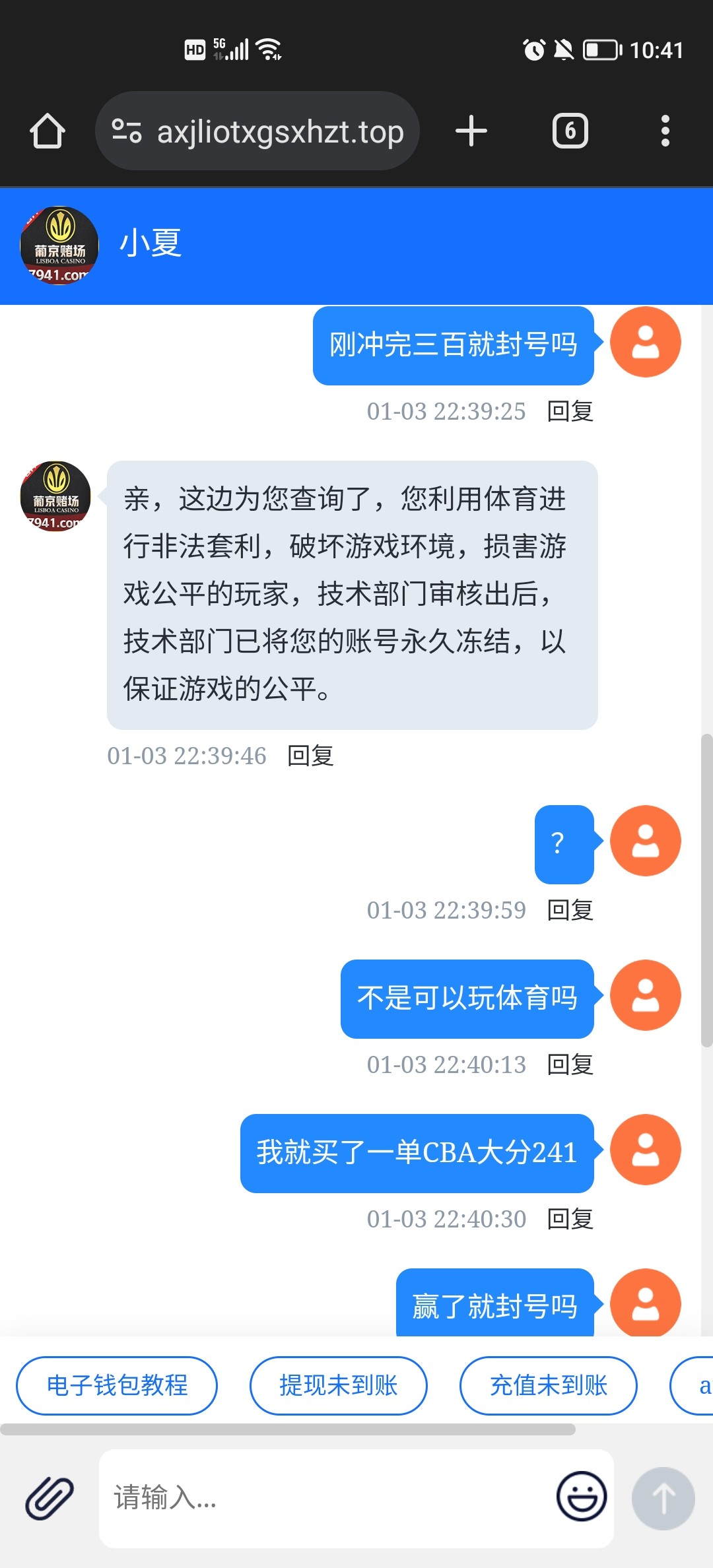This screenshot has width=713, height=1568.
Task: Go to the browser home page
Action: click(48, 131)
